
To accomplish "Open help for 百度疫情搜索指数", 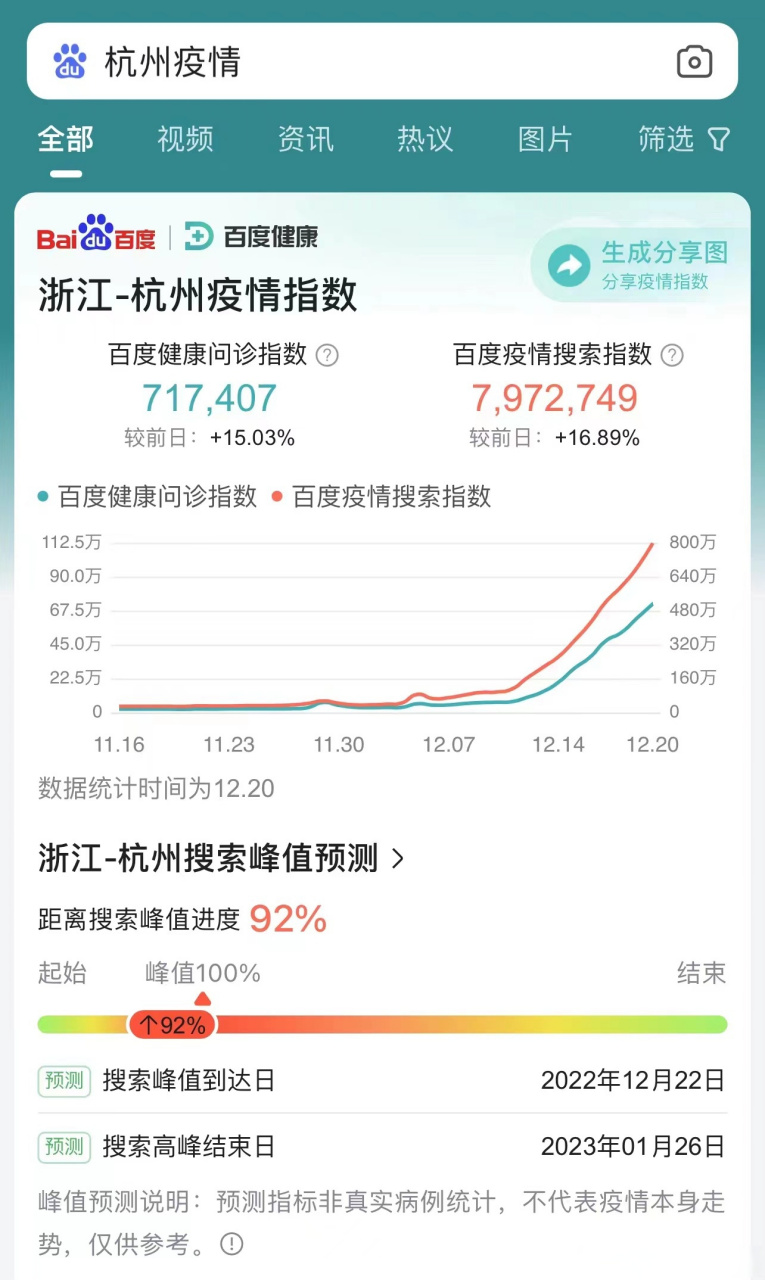I will (x=673, y=355).
